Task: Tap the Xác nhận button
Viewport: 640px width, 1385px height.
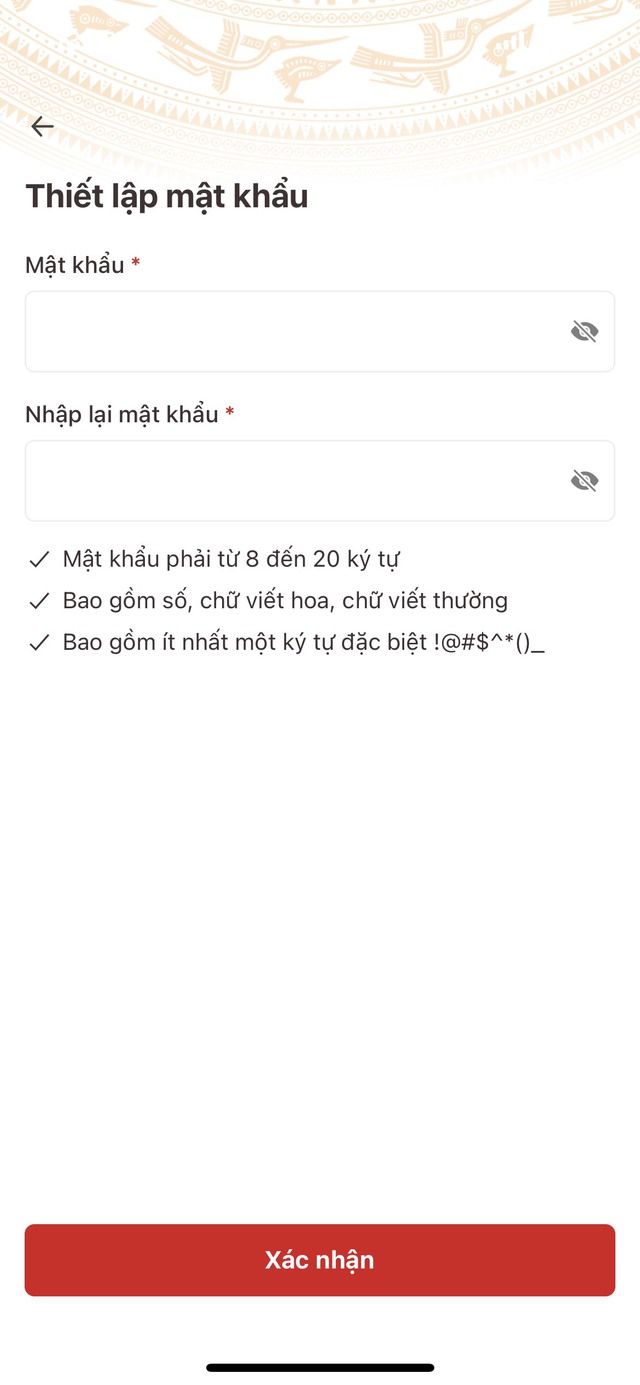Action: click(320, 1260)
